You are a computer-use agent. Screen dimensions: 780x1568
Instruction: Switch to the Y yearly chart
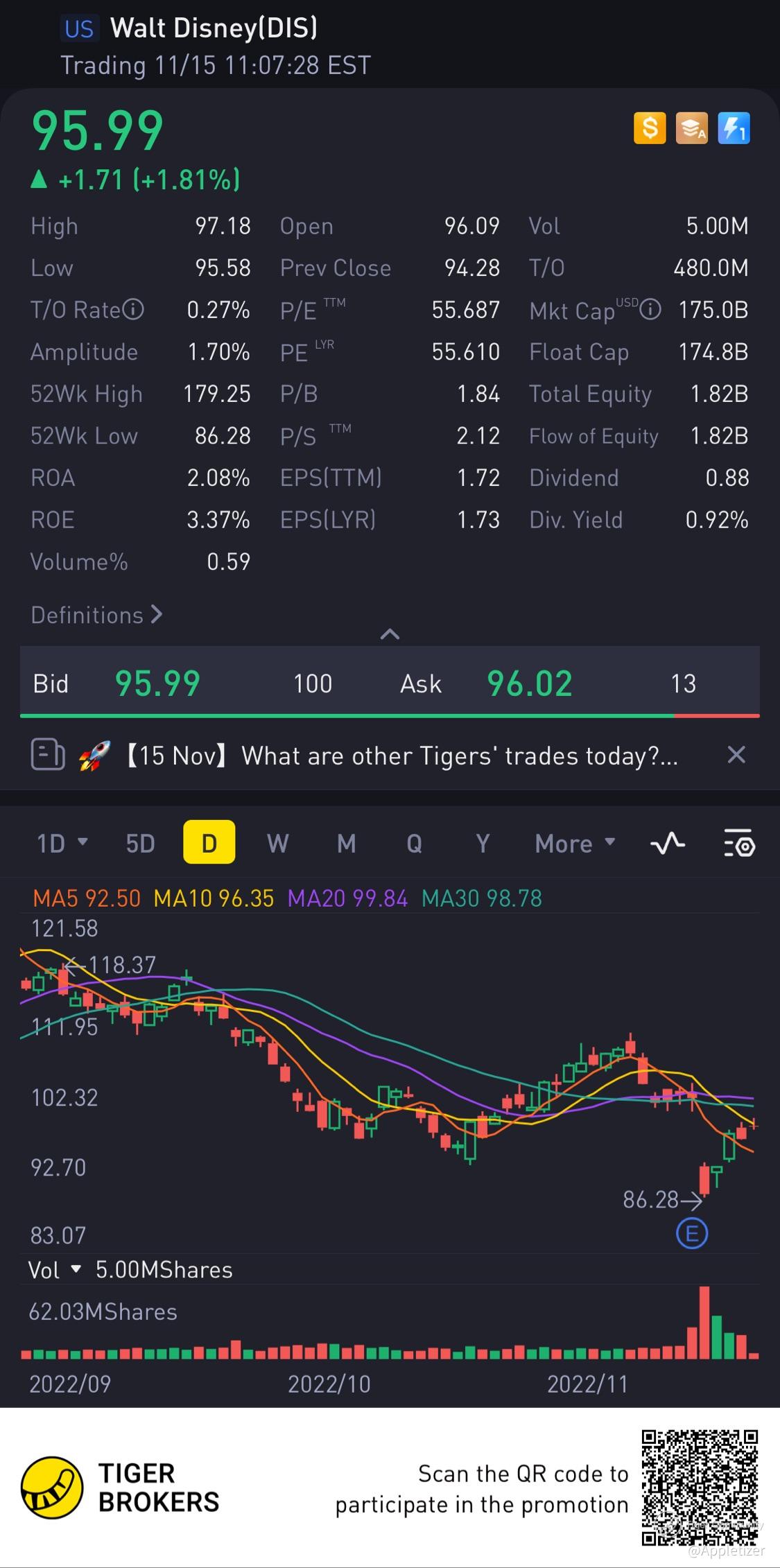(x=483, y=843)
